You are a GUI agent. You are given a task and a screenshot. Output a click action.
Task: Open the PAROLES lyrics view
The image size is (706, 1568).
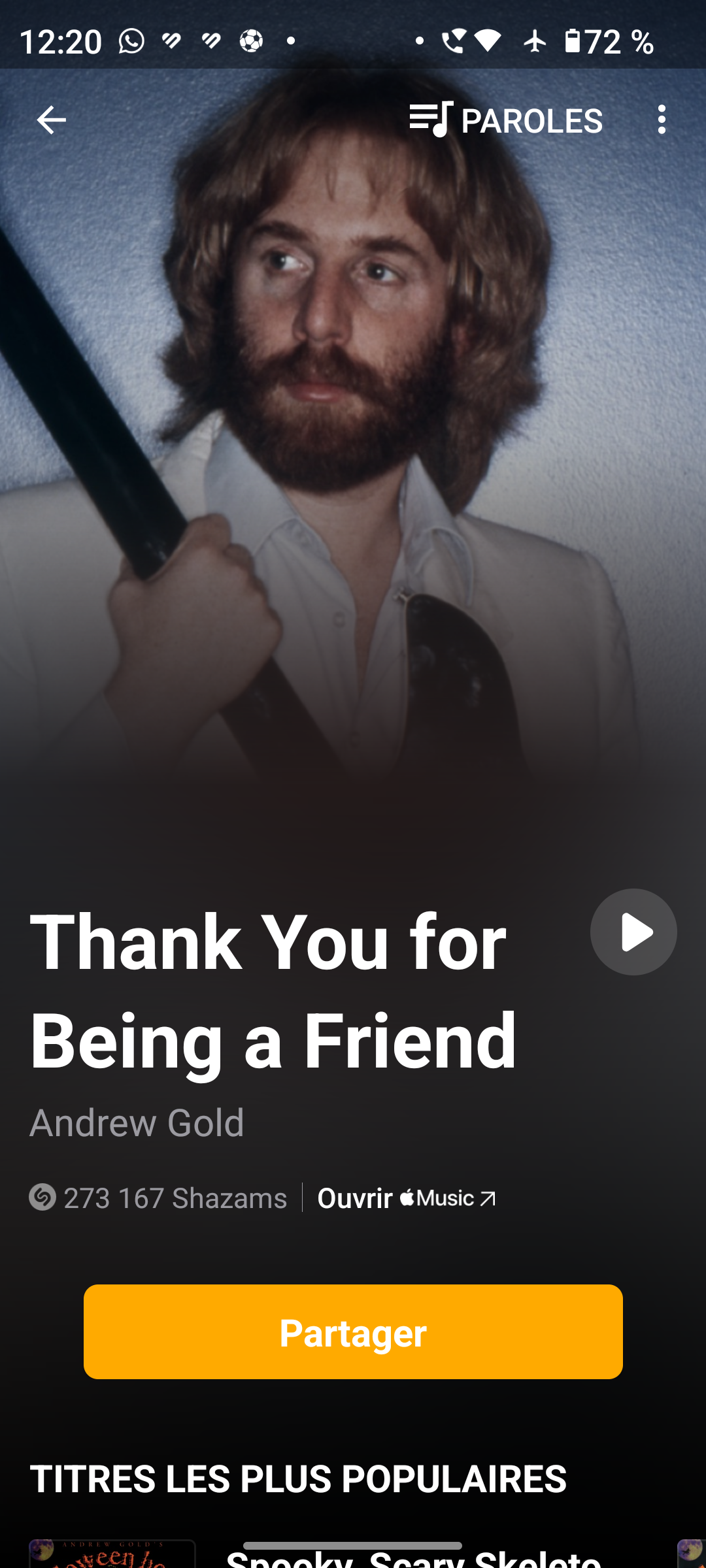click(x=506, y=120)
